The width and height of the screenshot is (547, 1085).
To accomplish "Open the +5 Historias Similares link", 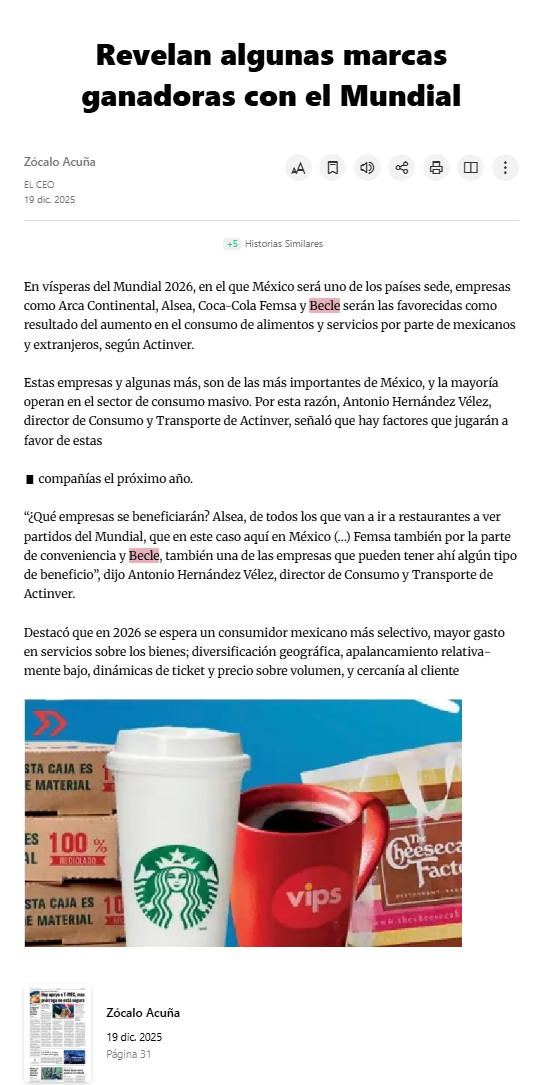I will pos(273,244).
